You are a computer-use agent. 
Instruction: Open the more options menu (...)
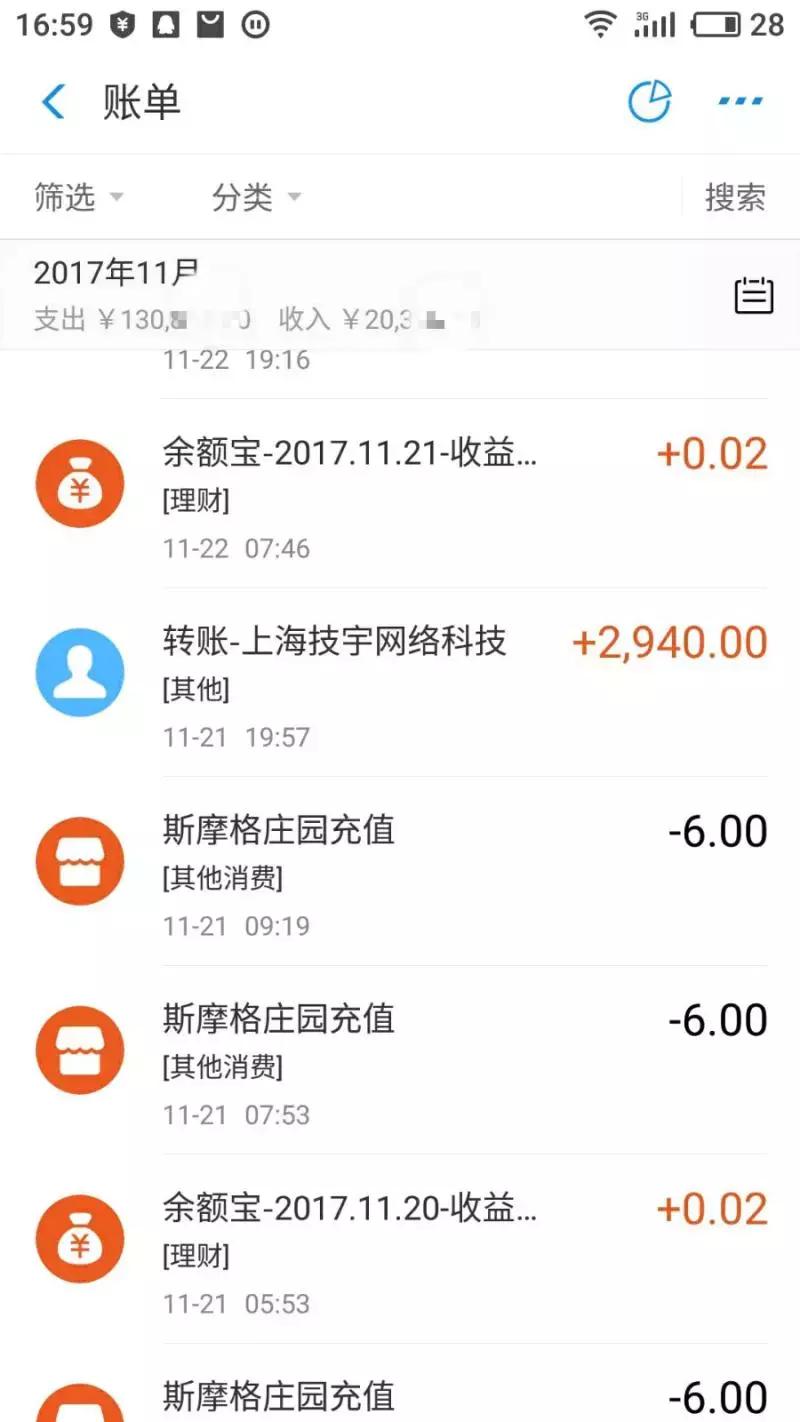pyautogui.click(x=739, y=101)
